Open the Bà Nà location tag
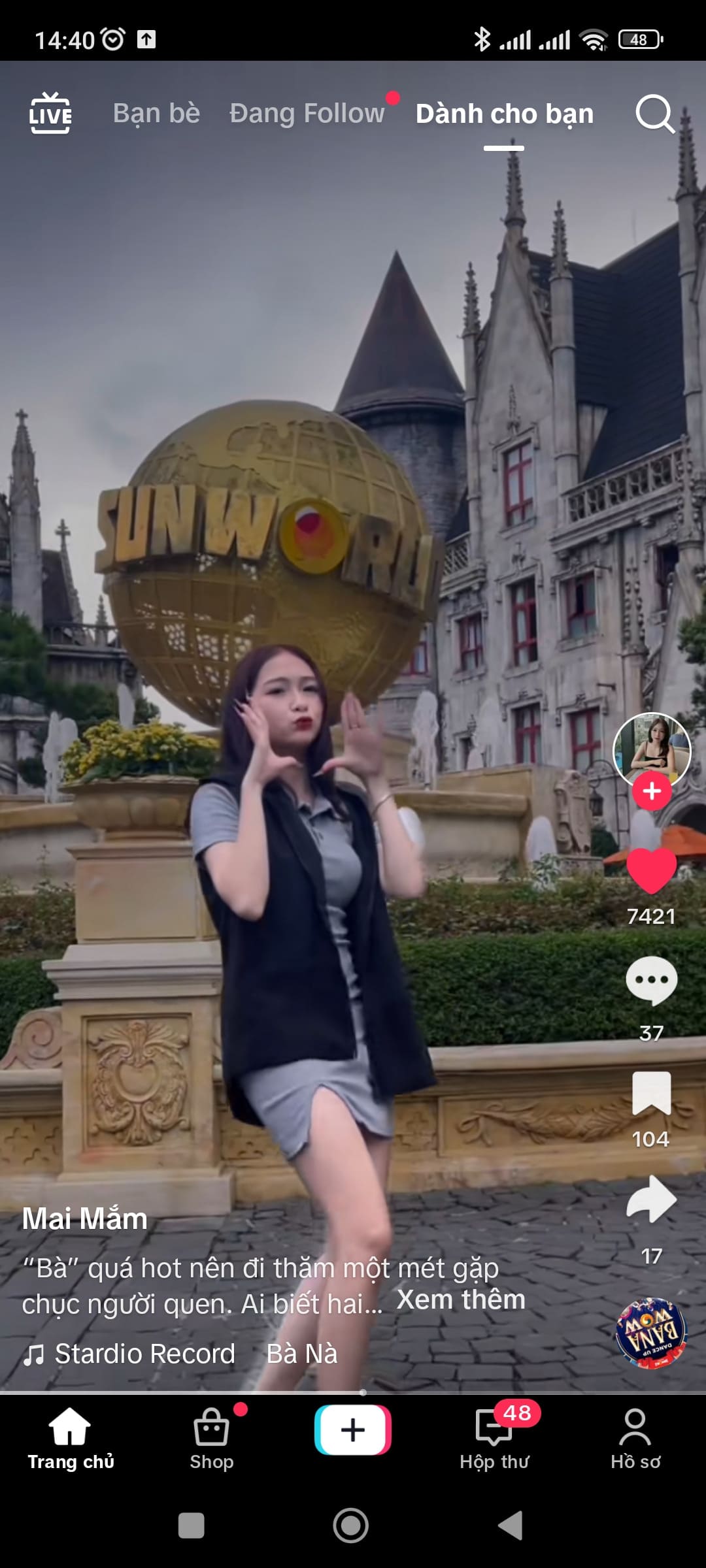Screen dimensions: 706x1568 [302, 1354]
